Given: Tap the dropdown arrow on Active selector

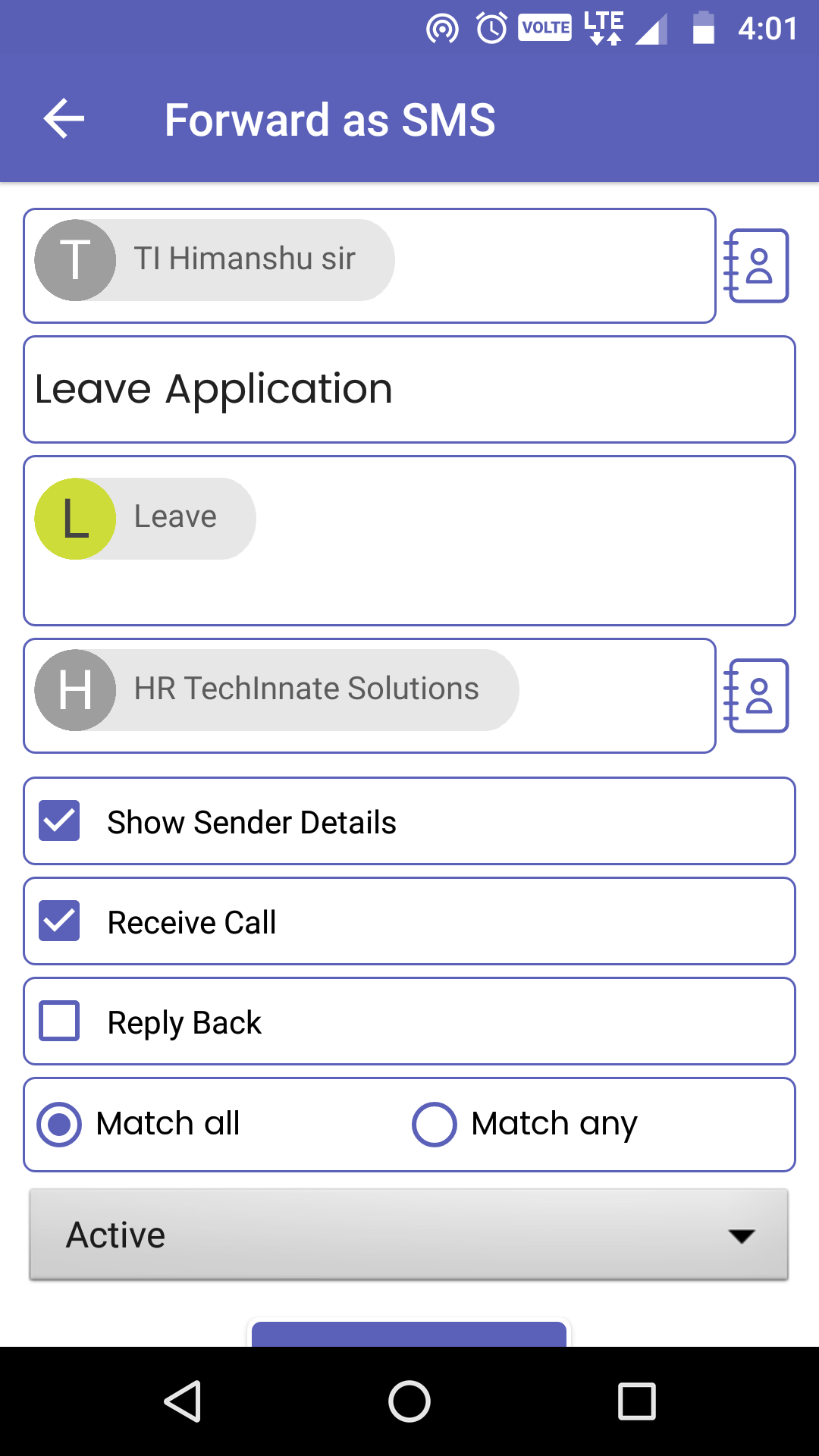Looking at the screenshot, I should [x=743, y=1235].
